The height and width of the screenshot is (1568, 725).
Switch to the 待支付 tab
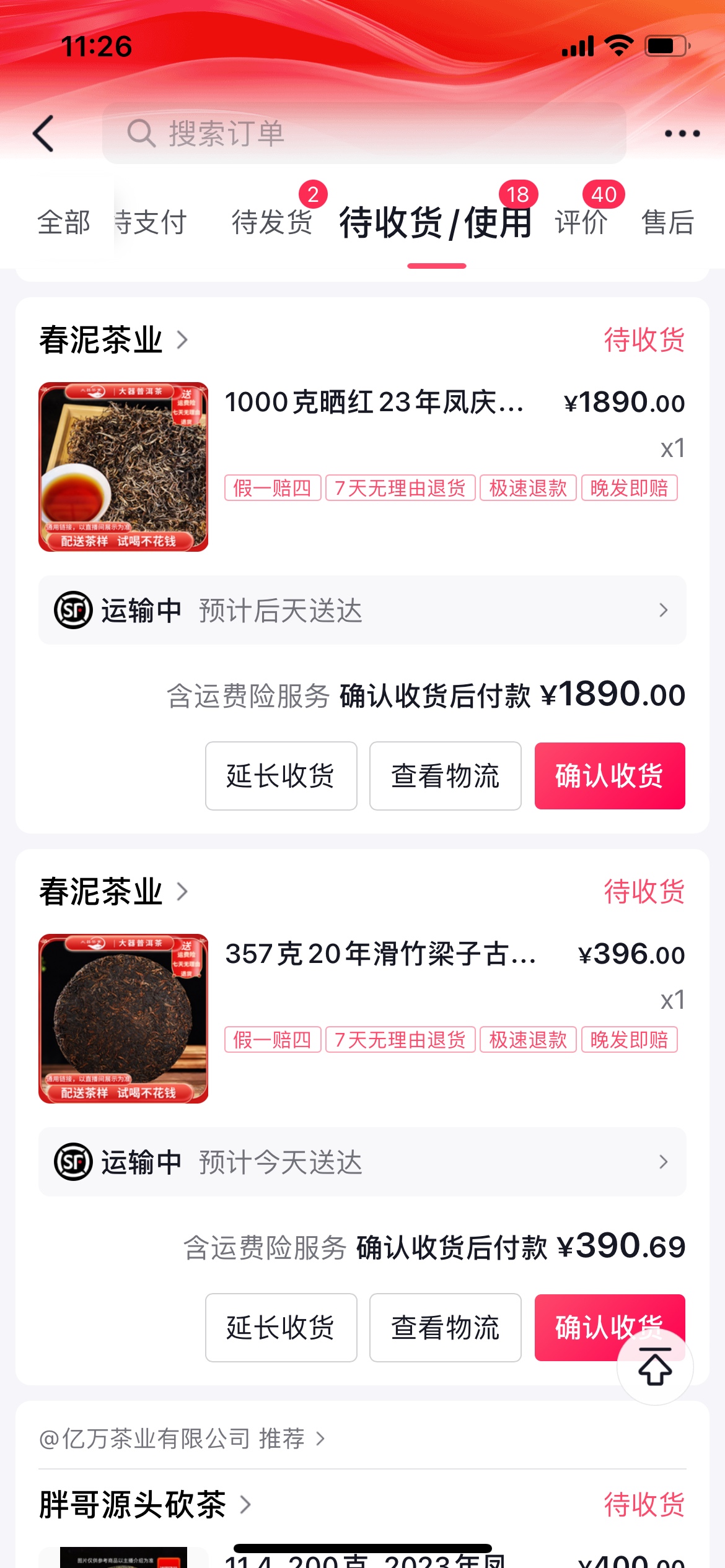click(152, 222)
